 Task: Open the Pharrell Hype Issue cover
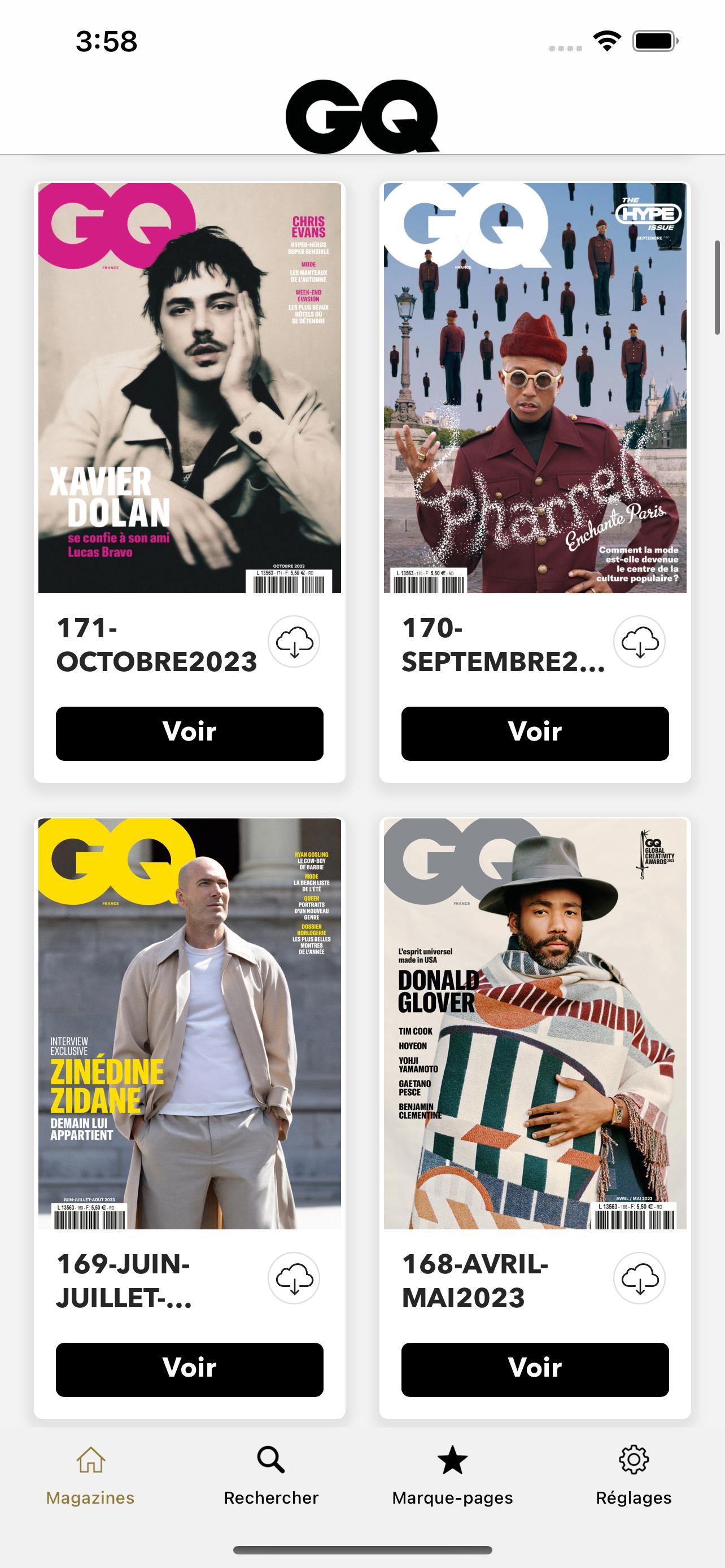[535, 388]
